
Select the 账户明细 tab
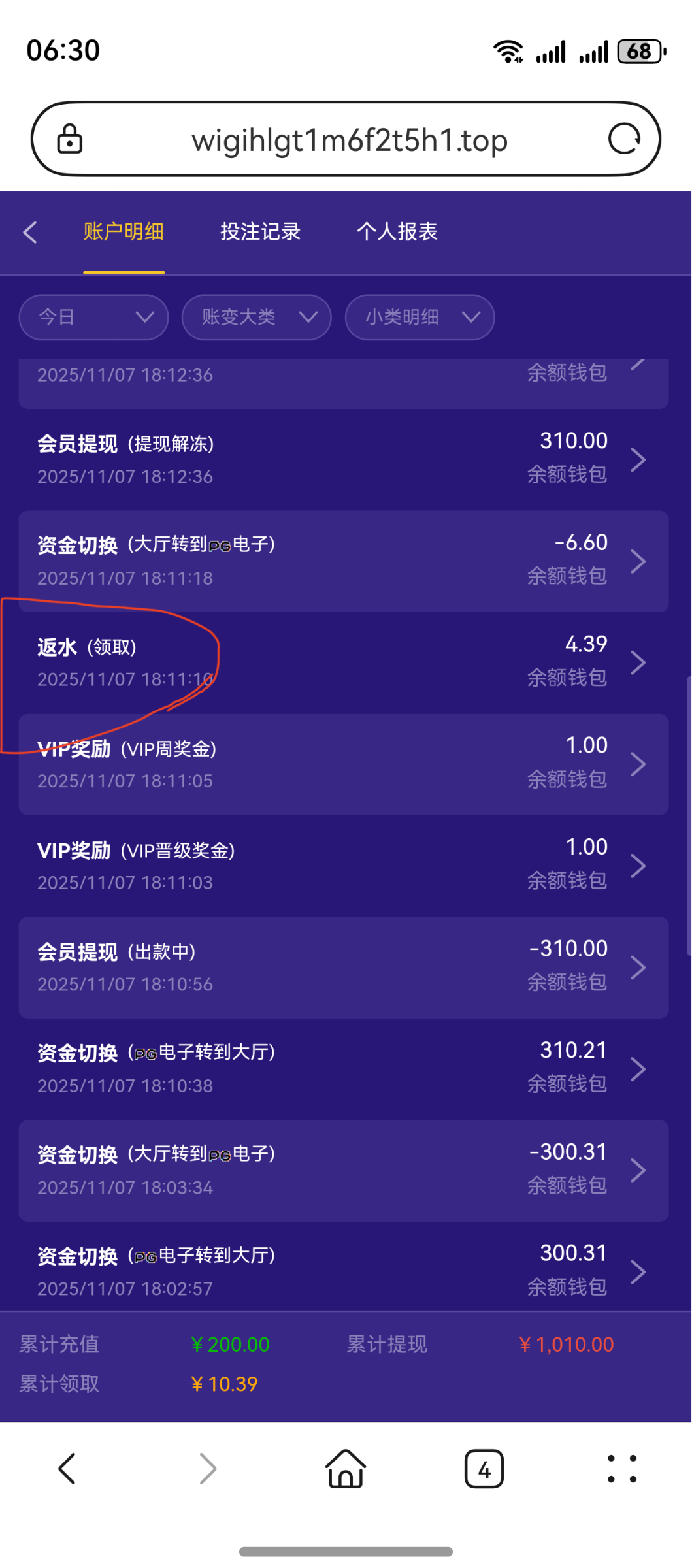pos(124,232)
